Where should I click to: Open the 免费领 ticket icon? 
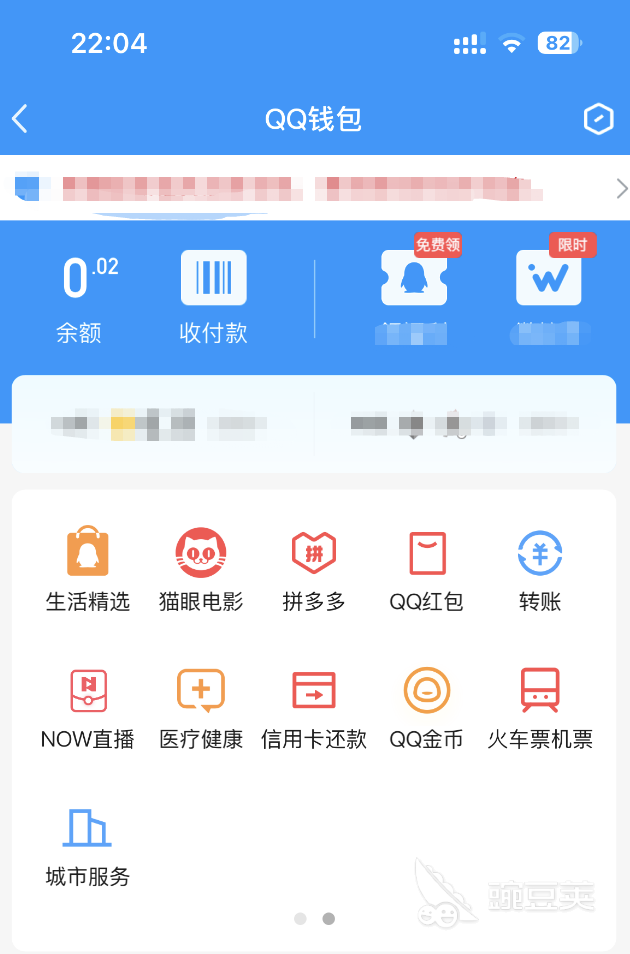click(x=414, y=279)
